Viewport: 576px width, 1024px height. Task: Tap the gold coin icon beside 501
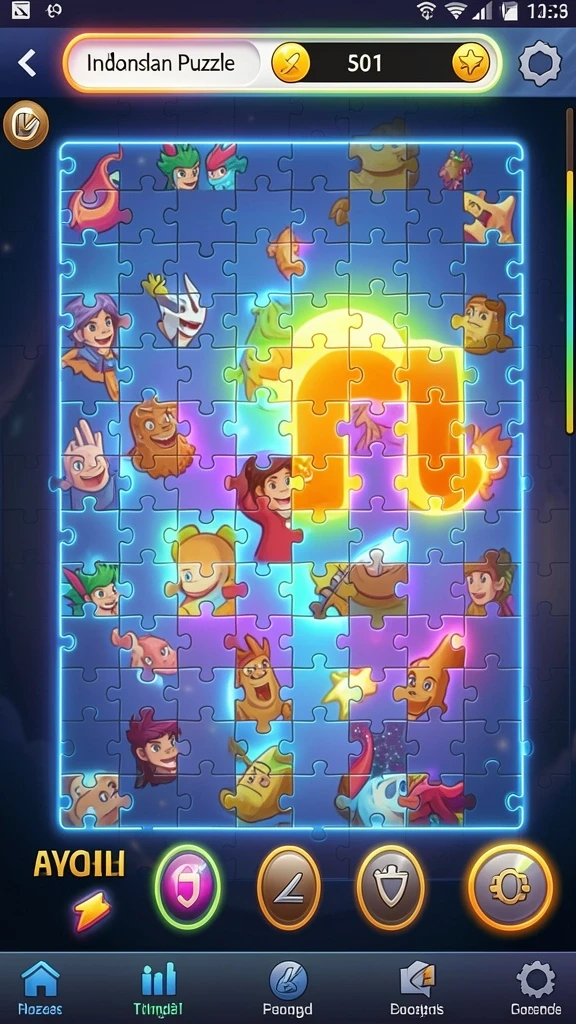pyautogui.click(x=291, y=63)
